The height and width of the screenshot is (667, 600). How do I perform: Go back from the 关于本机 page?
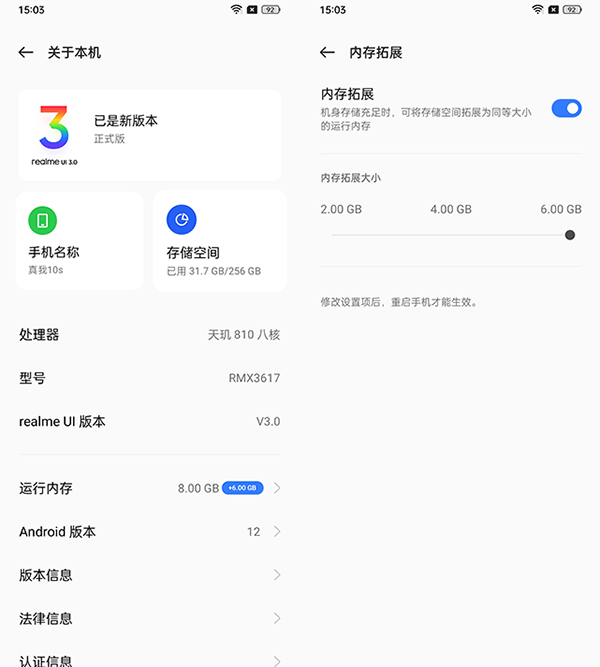tap(26, 52)
